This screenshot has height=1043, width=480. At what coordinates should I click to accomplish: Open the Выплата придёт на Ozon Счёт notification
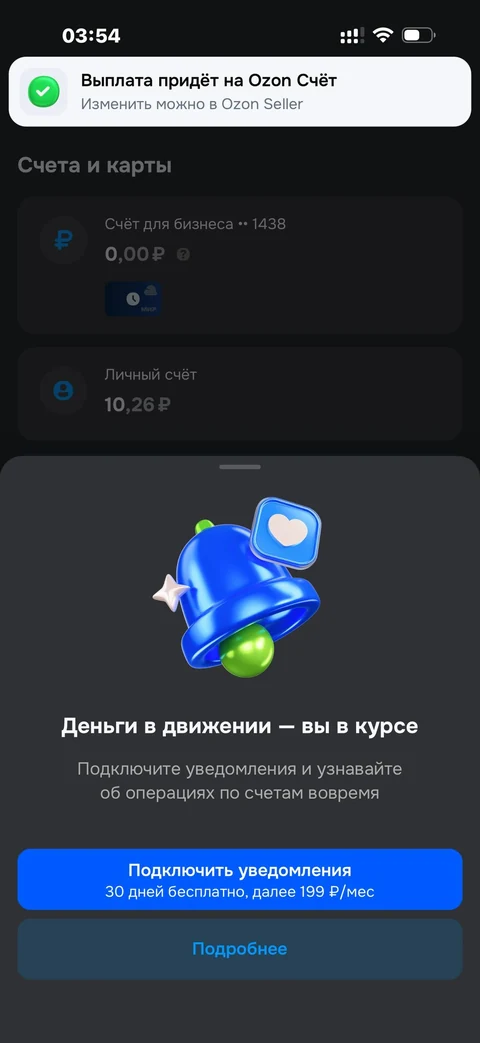(240, 91)
